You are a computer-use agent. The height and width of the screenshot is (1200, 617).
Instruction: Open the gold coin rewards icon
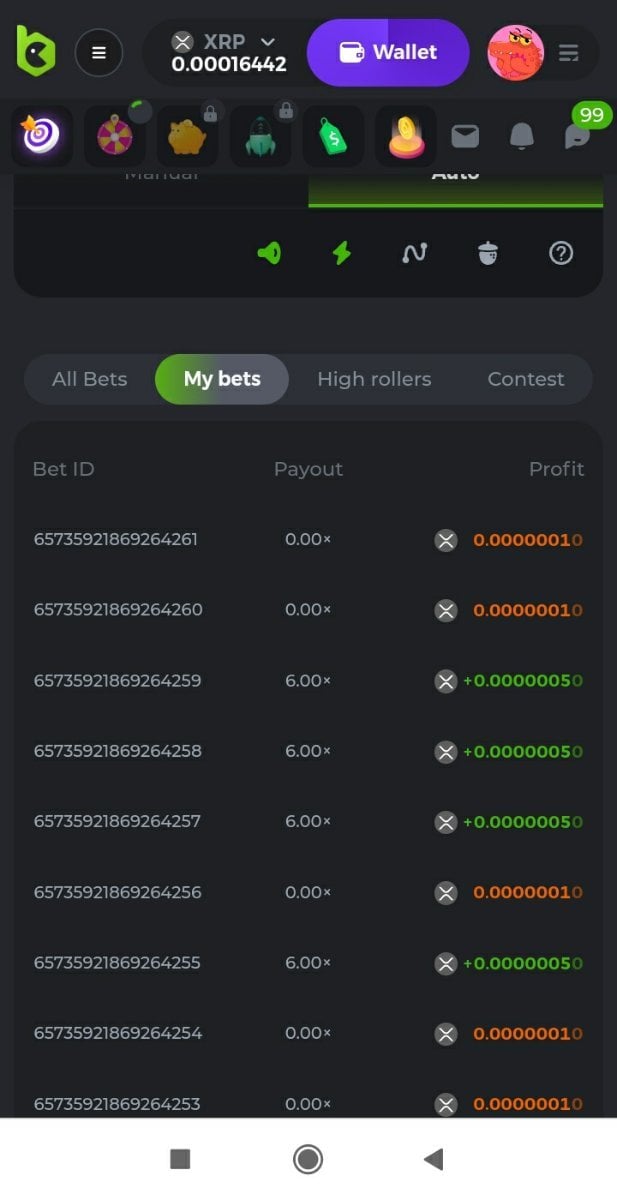tap(406, 137)
